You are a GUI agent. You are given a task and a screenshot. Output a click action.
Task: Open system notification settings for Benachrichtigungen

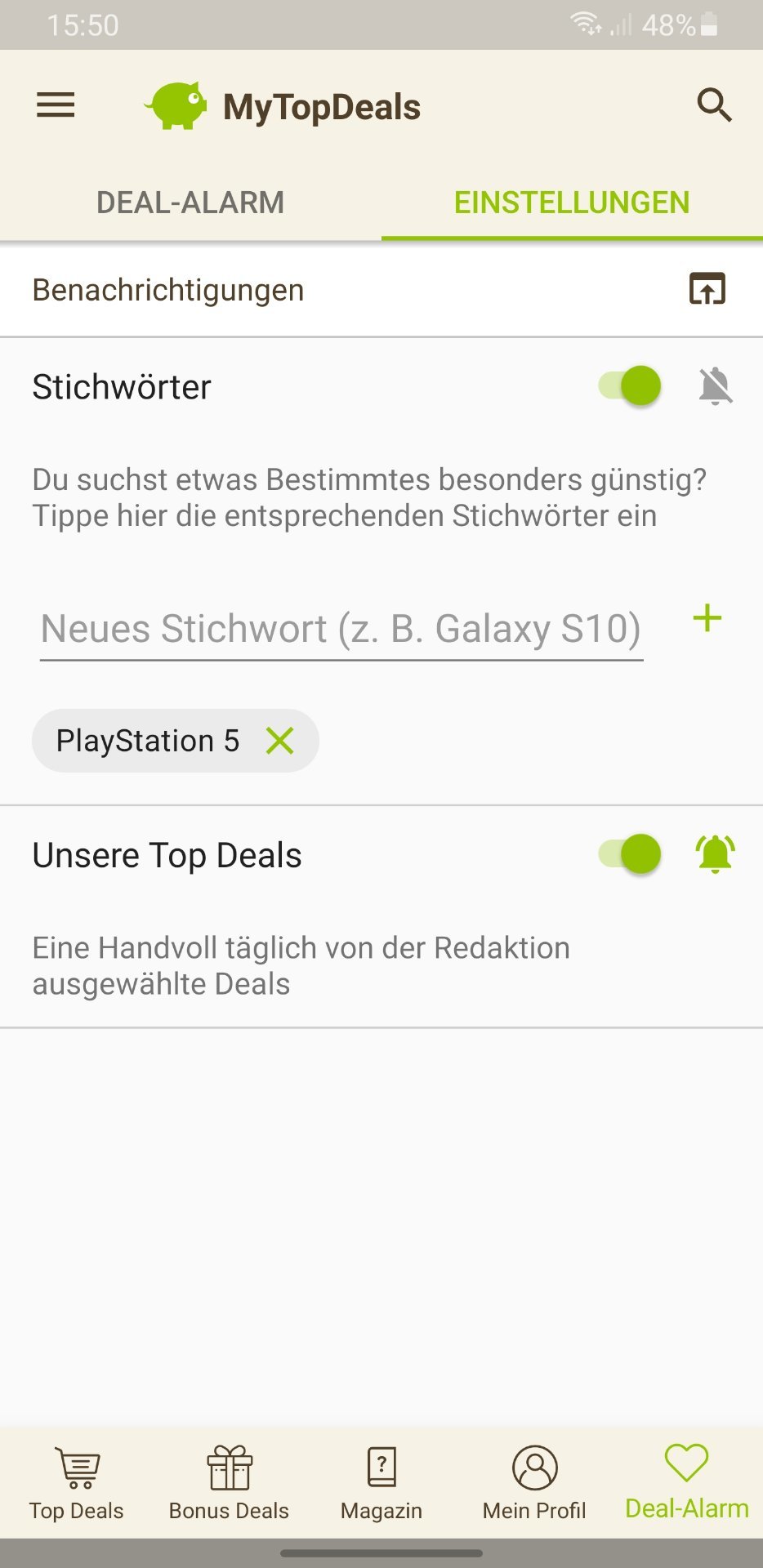point(707,289)
